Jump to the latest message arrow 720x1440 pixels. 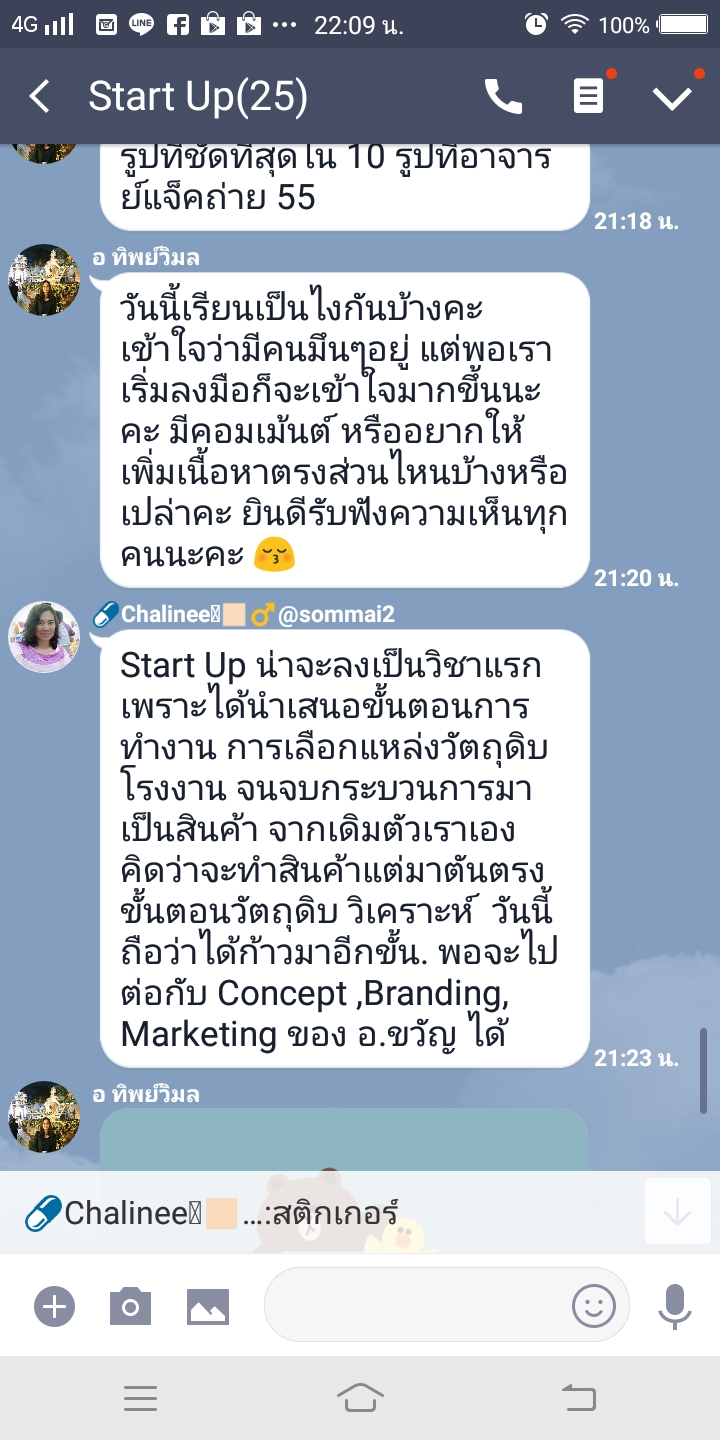click(677, 1212)
